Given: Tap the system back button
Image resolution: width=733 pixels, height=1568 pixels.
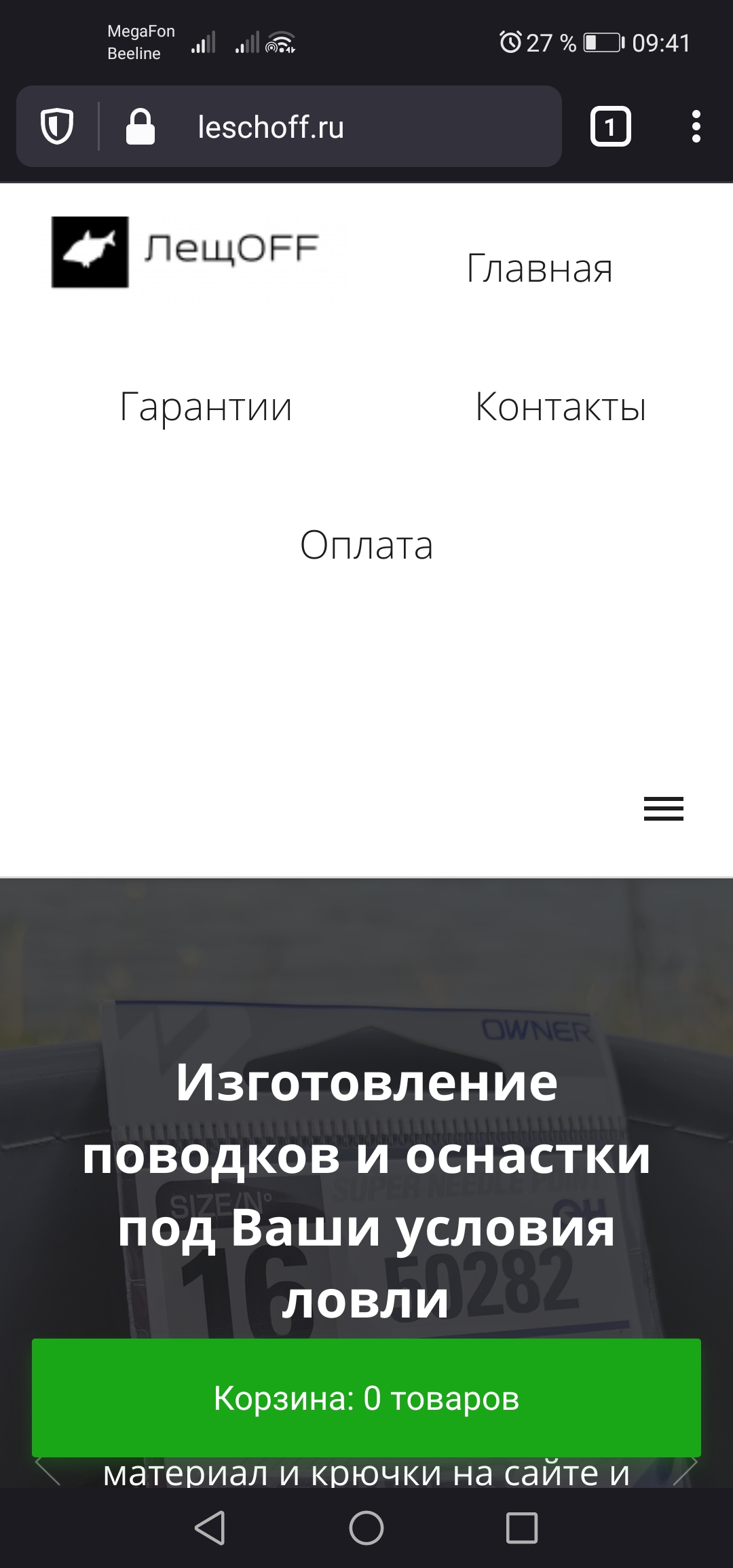Looking at the screenshot, I should tap(210, 1528).
